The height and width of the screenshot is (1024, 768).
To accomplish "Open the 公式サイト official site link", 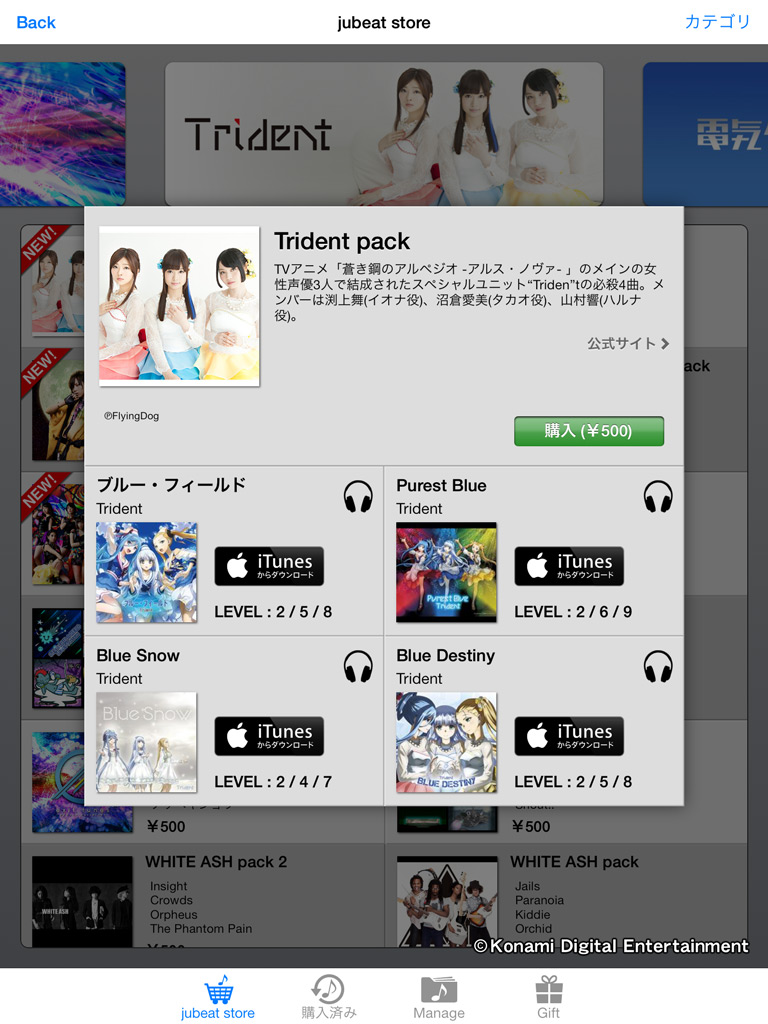I will [x=628, y=344].
